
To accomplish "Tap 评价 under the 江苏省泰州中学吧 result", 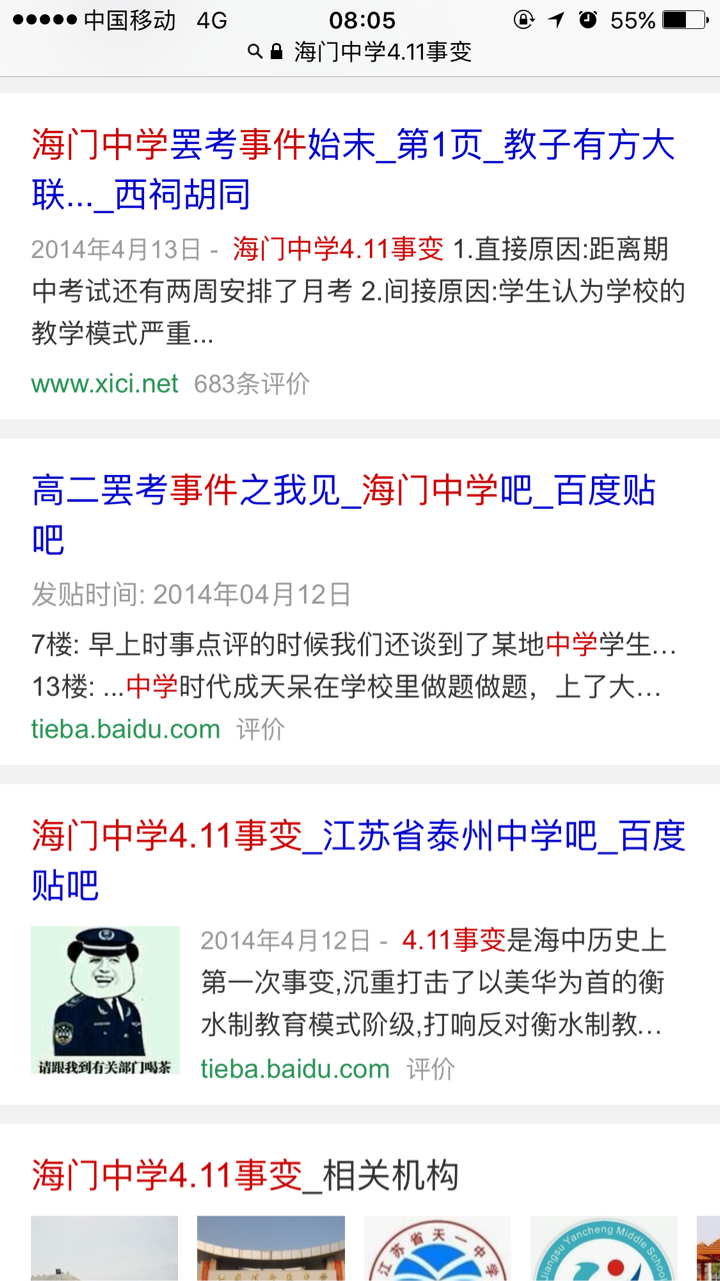I will coord(430,1069).
